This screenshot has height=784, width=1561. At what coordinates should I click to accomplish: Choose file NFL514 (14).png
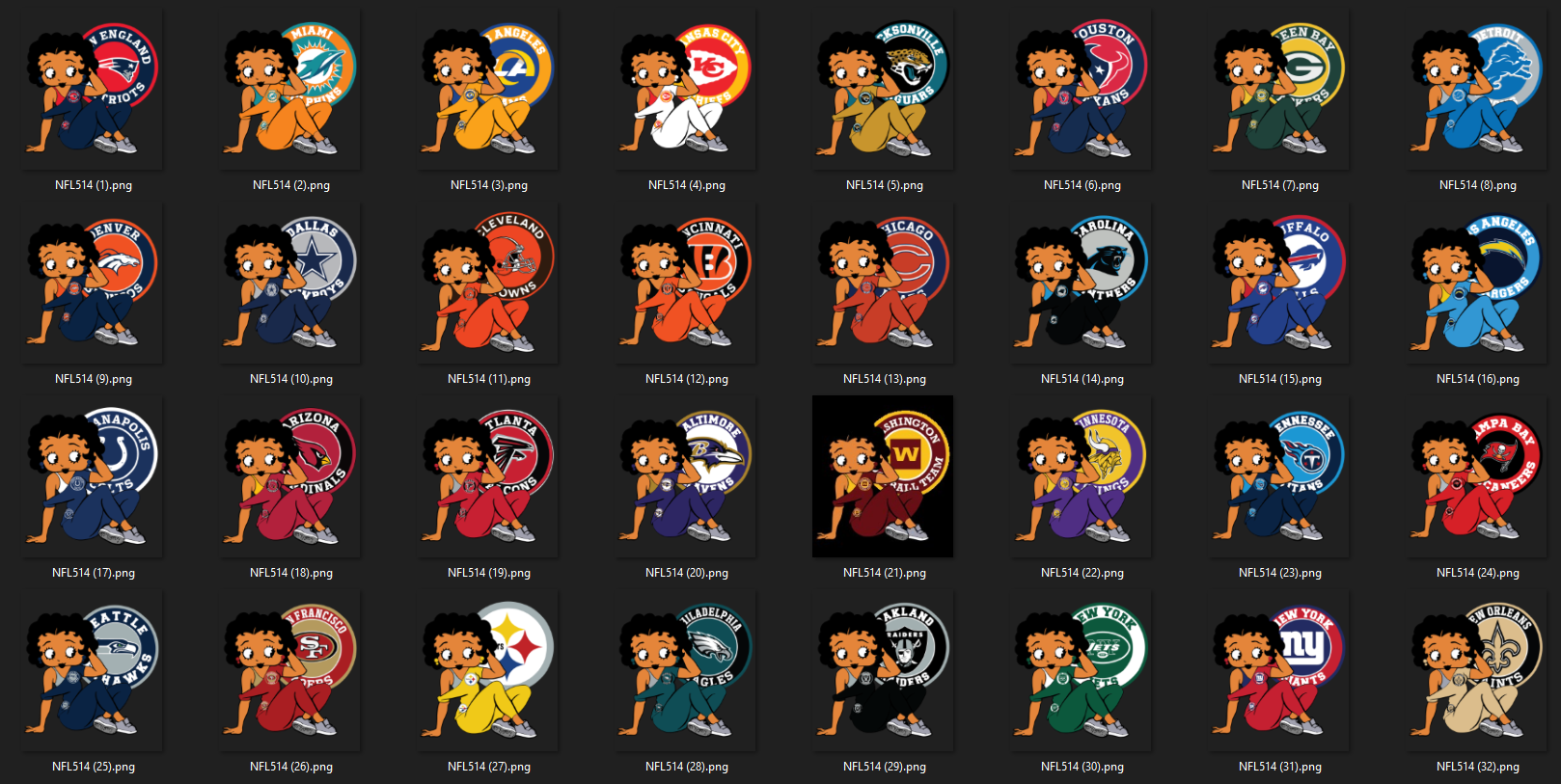point(1082,284)
